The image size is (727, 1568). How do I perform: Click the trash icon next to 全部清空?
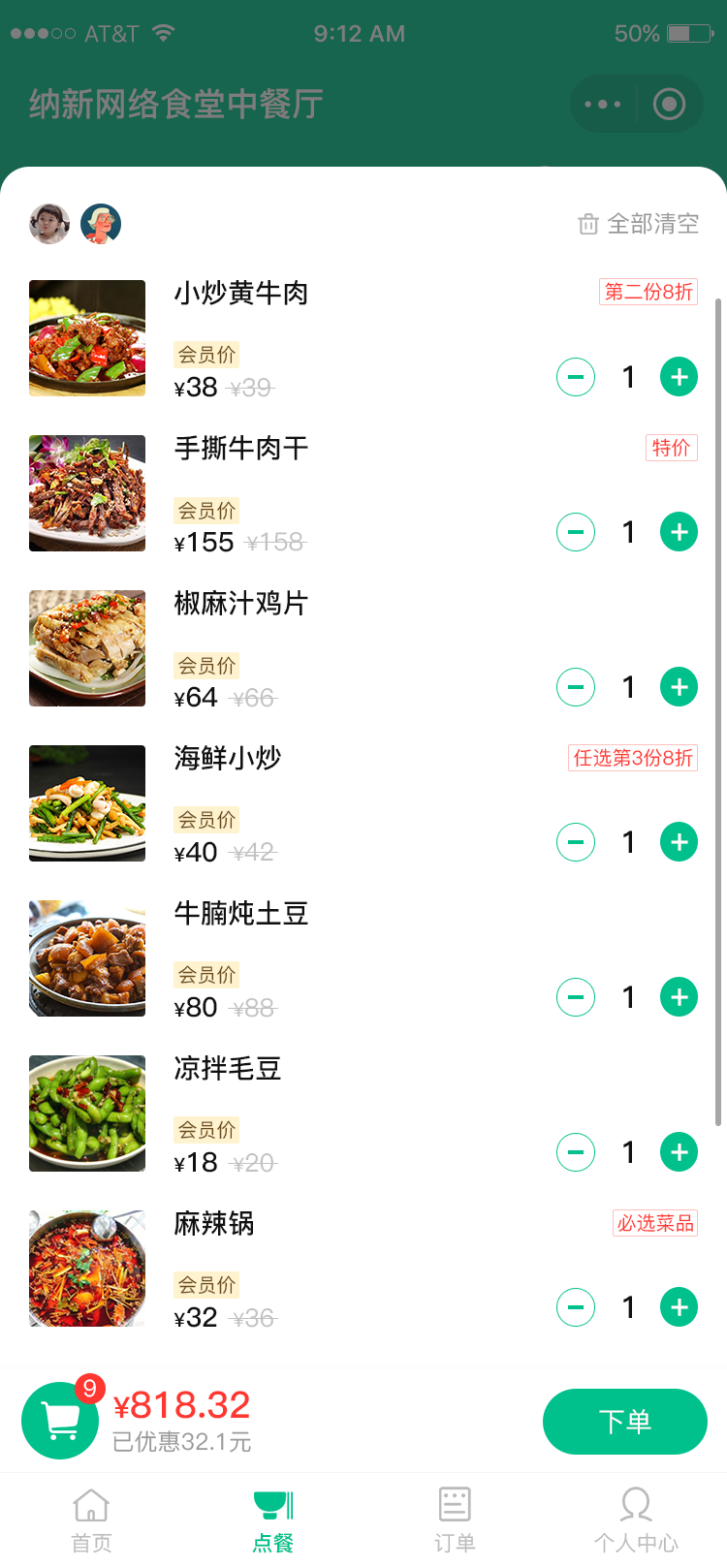point(586,223)
